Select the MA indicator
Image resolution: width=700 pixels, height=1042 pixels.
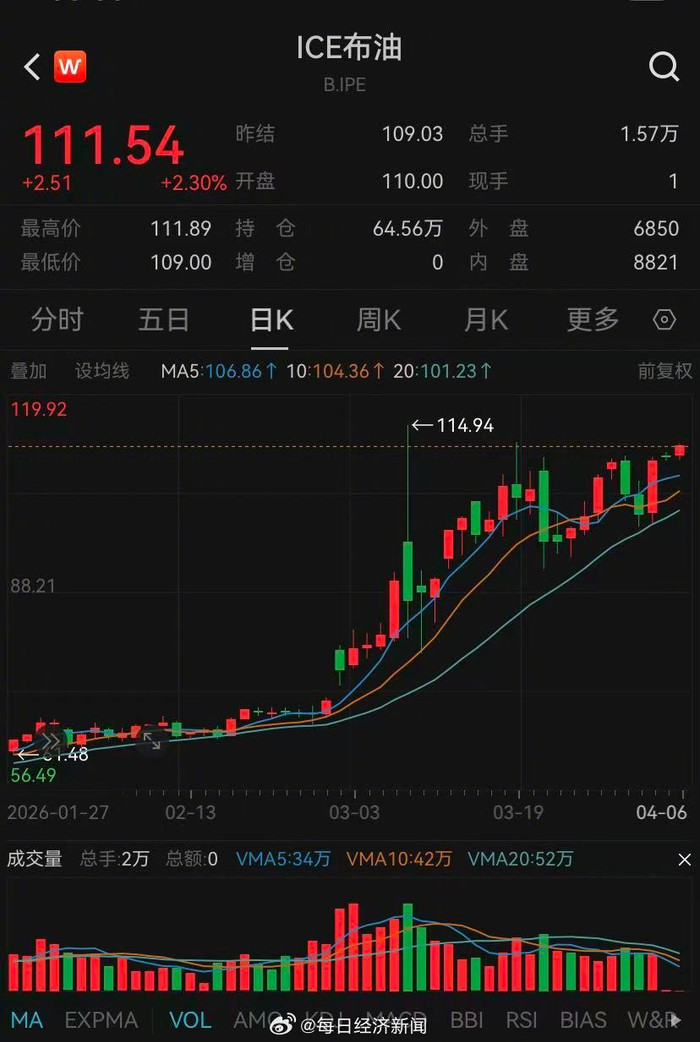pos(27,1020)
